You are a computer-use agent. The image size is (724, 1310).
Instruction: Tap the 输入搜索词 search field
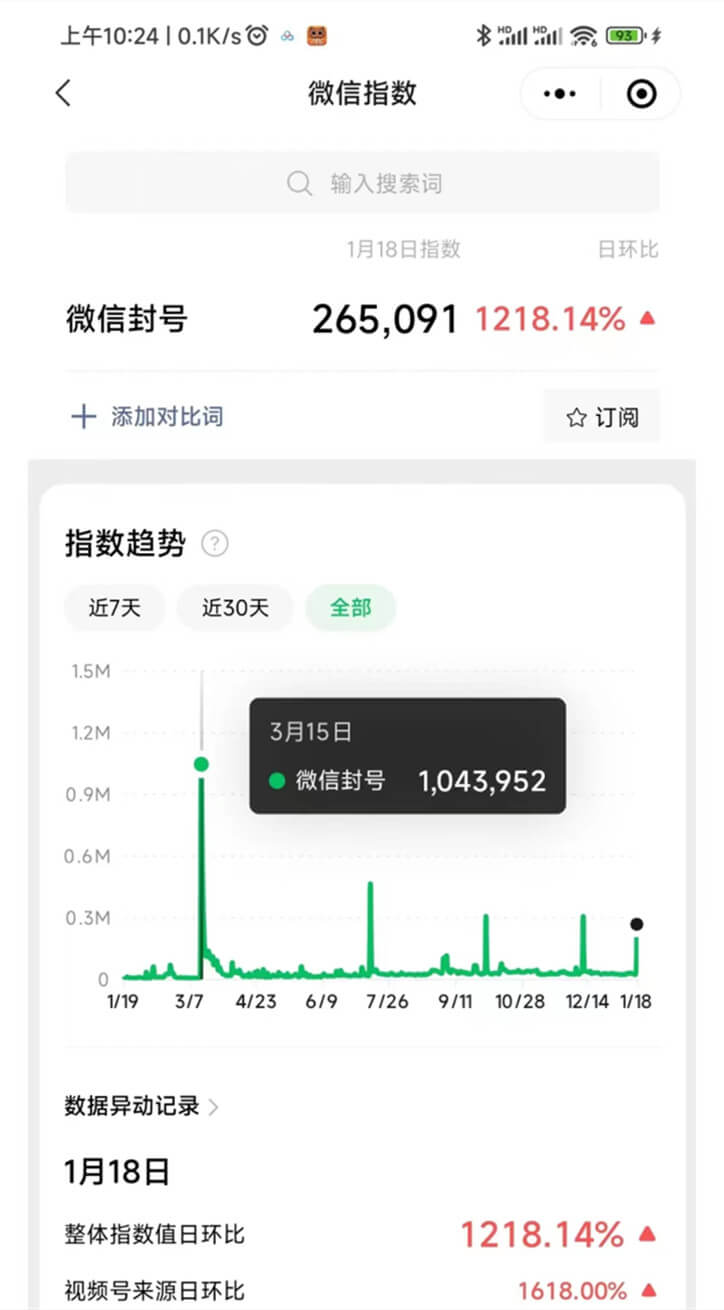pyautogui.click(x=362, y=183)
